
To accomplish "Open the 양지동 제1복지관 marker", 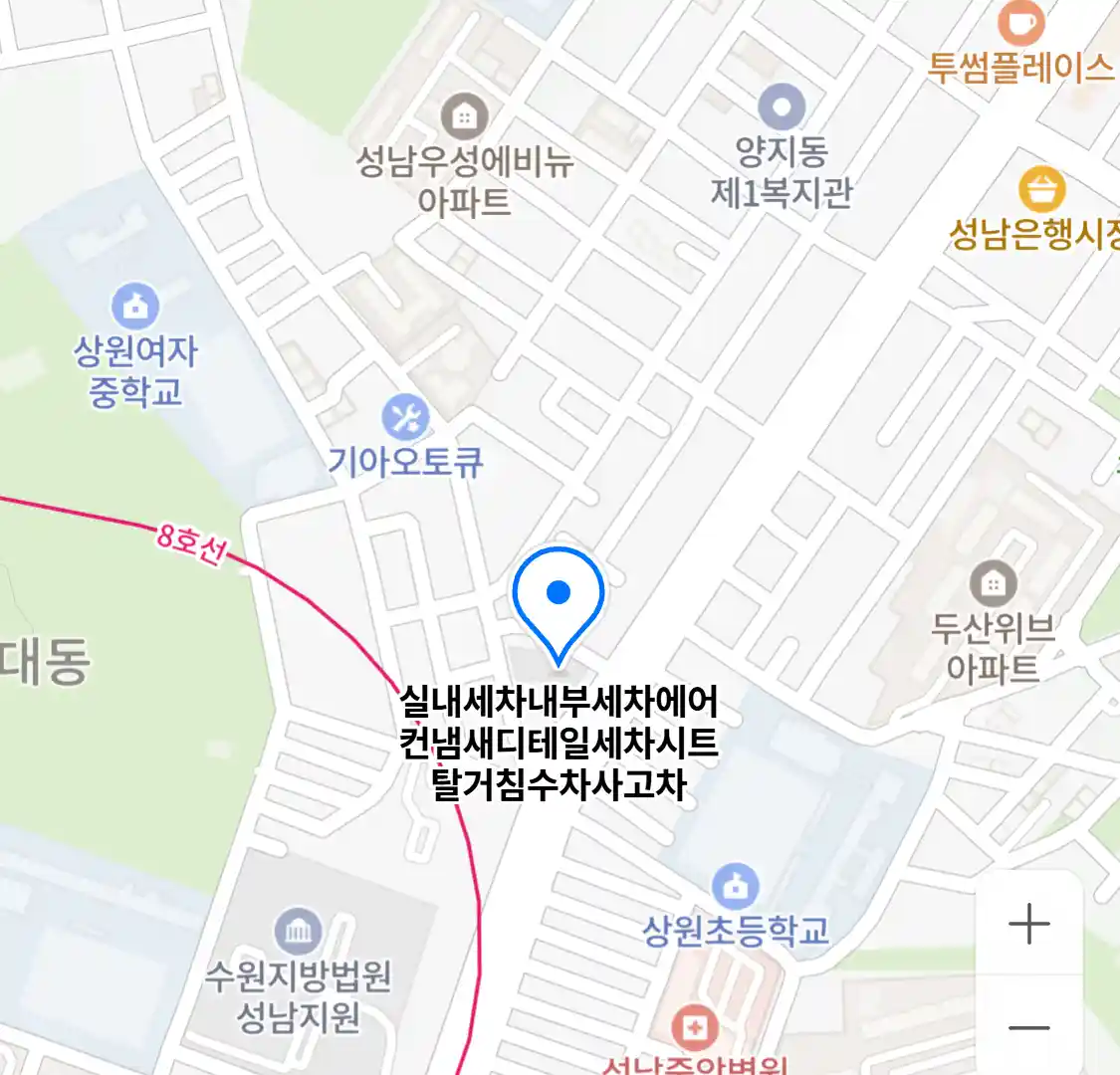I will [782, 107].
